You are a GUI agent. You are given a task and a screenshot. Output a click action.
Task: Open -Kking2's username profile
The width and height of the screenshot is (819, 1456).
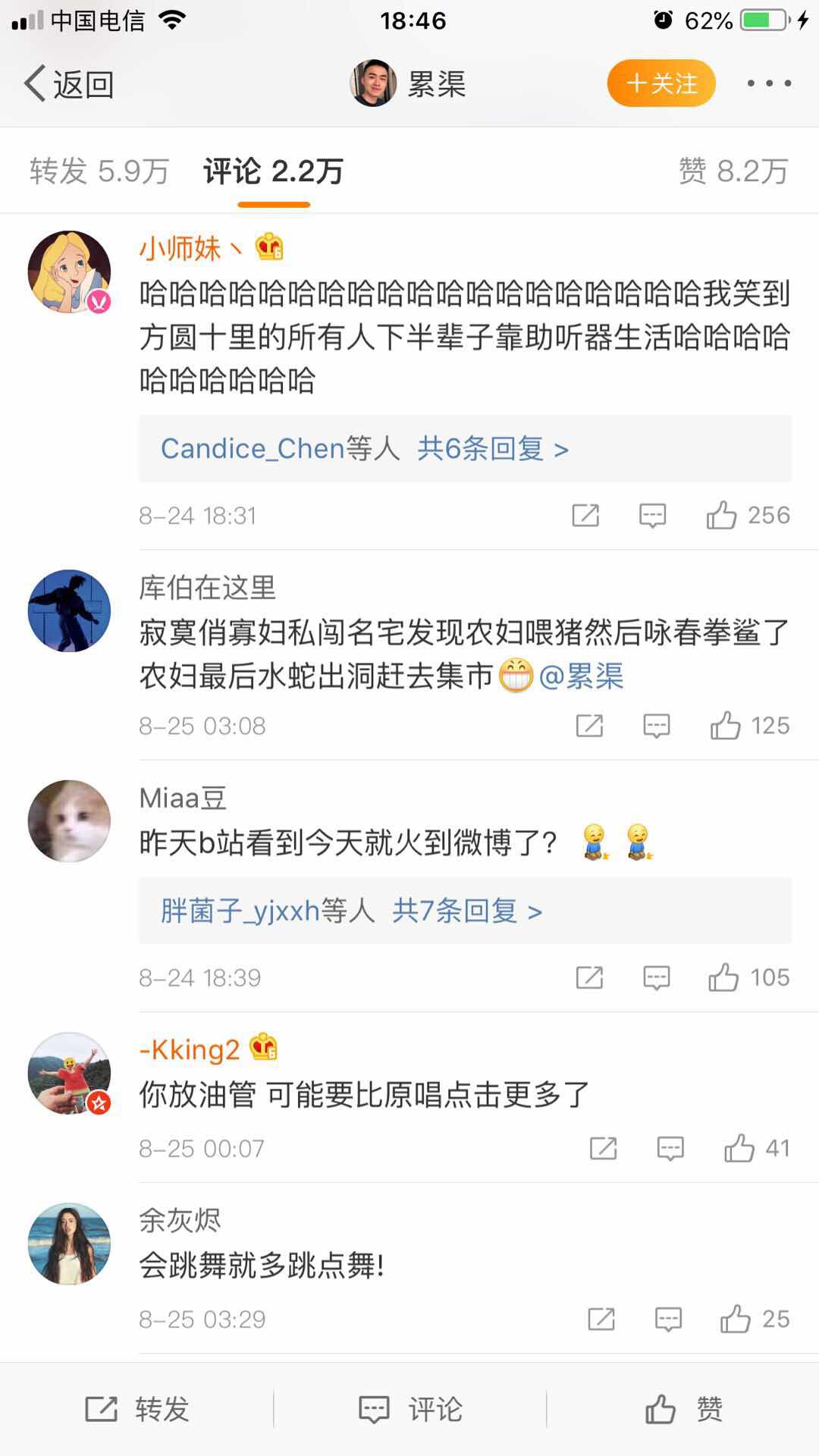(190, 1050)
